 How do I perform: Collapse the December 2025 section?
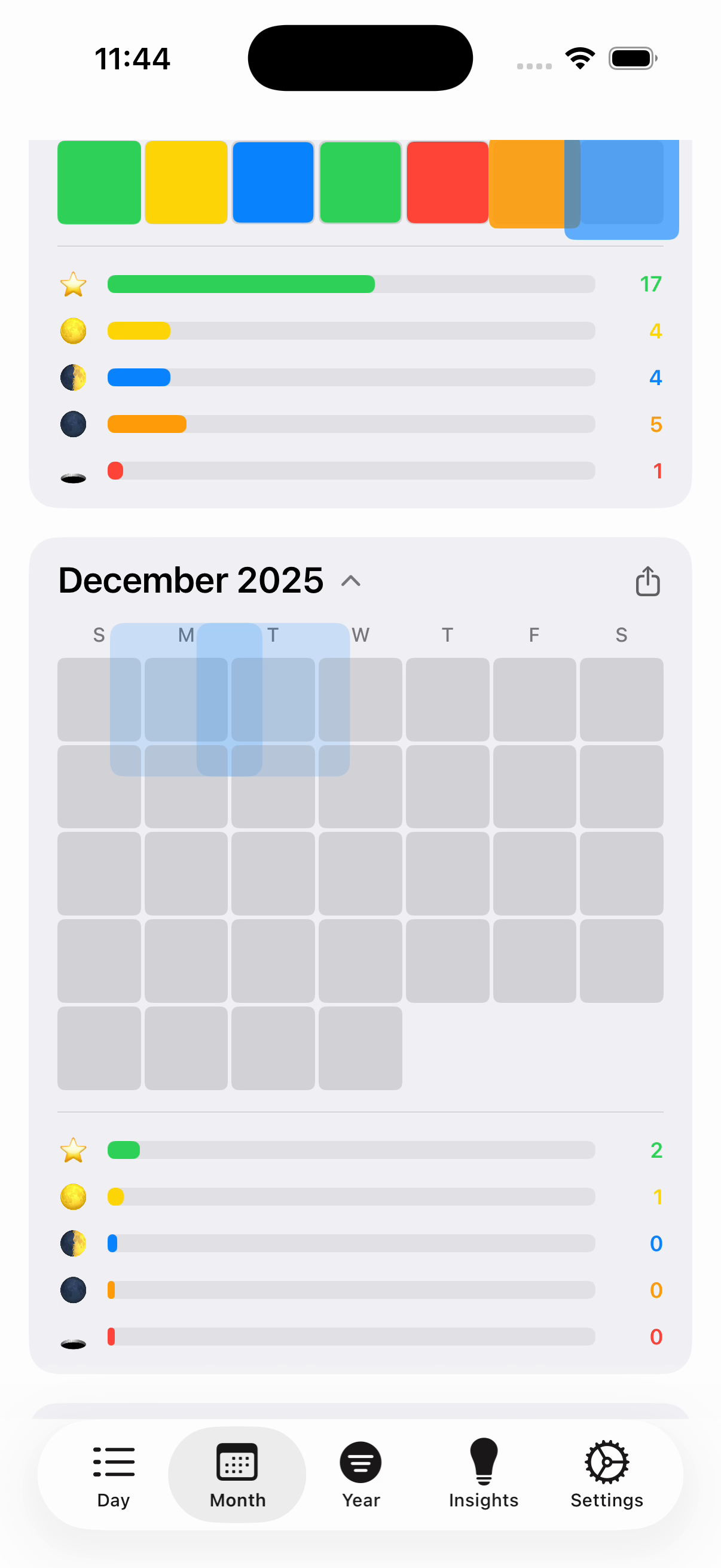pyautogui.click(x=351, y=581)
